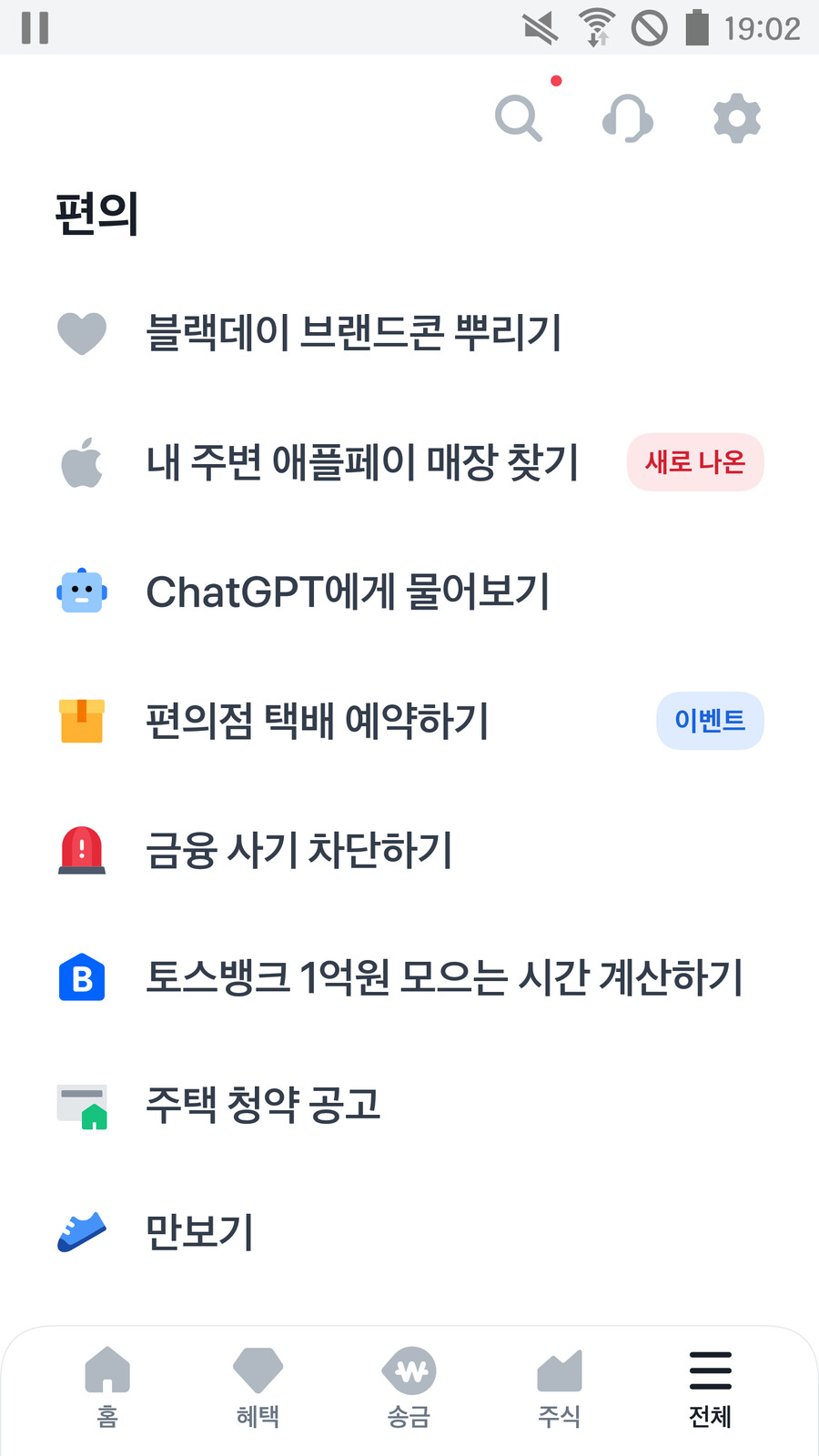Viewport: 819px width, 1456px height.
Task: Click ChatGPT에게 물어보기
Action: tap(350, 591)
